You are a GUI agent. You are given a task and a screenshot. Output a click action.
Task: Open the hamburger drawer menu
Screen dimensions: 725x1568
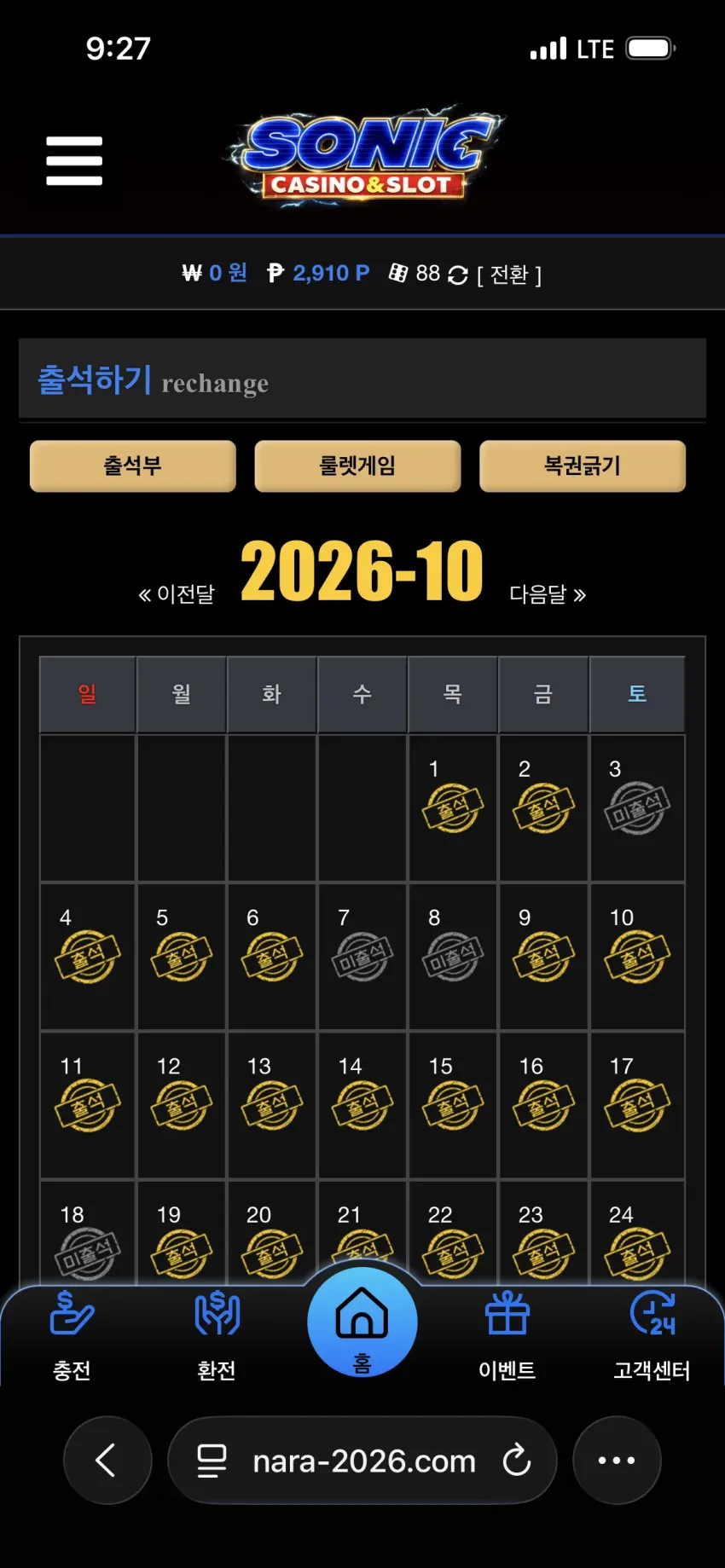[x=74, y=160]
